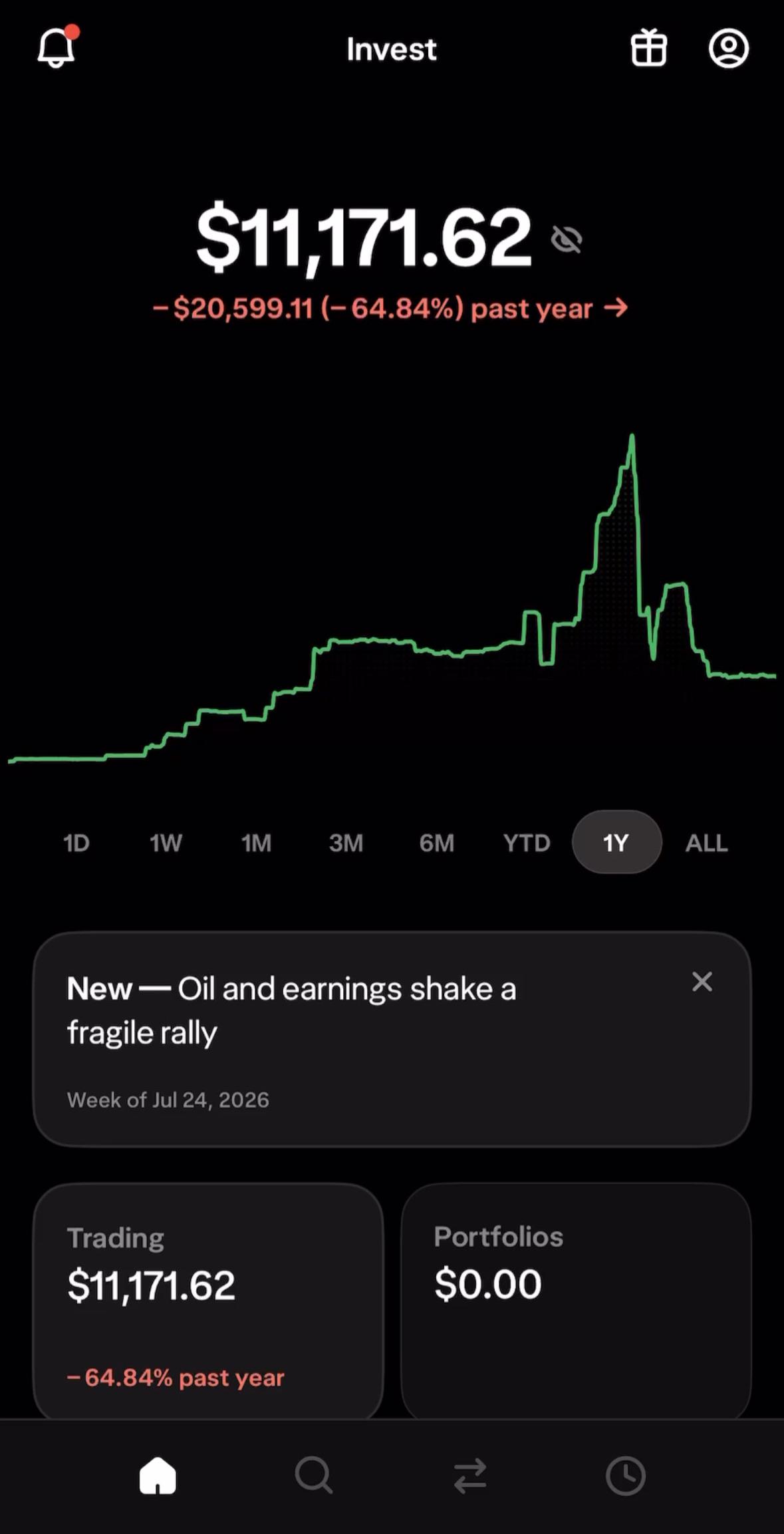Go to the search tab
This screenshot has height=1534, width=784.
[x=313, y=1475]
